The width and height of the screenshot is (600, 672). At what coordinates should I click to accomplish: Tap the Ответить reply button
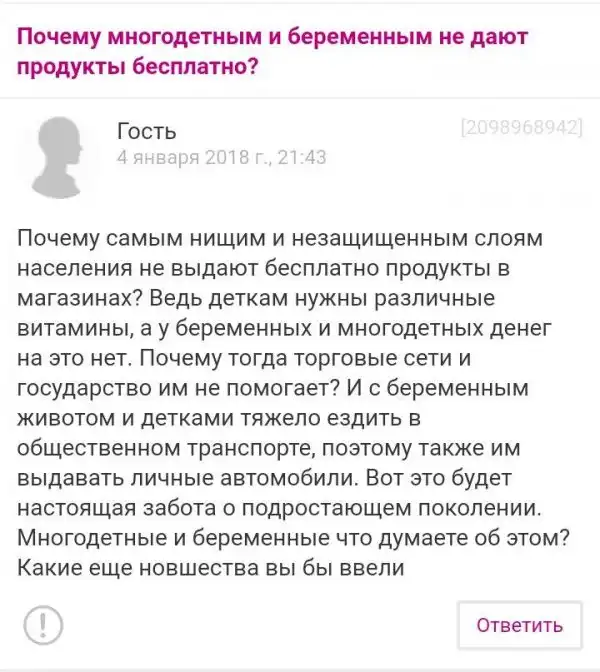tap(519, 627)
